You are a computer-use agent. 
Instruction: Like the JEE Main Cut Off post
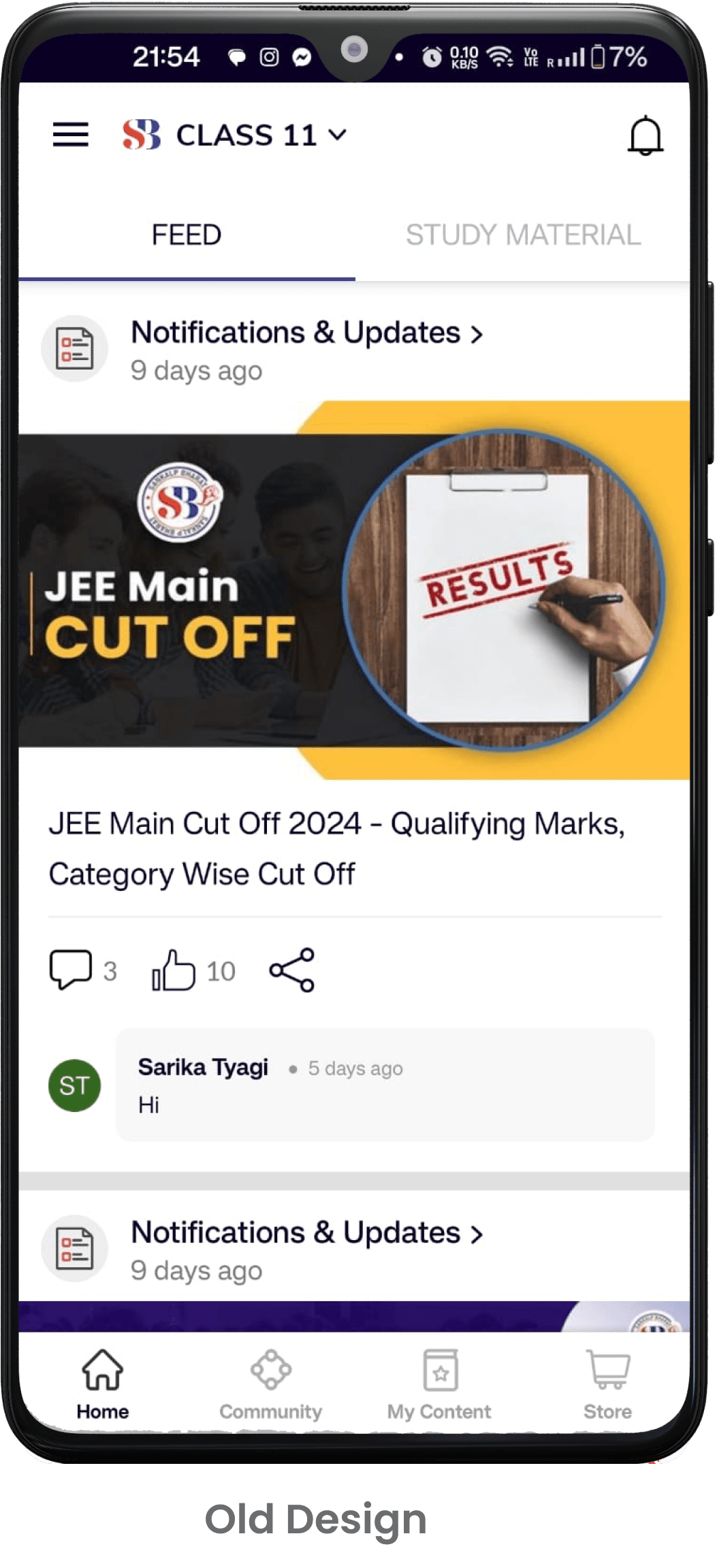[174, 970]
